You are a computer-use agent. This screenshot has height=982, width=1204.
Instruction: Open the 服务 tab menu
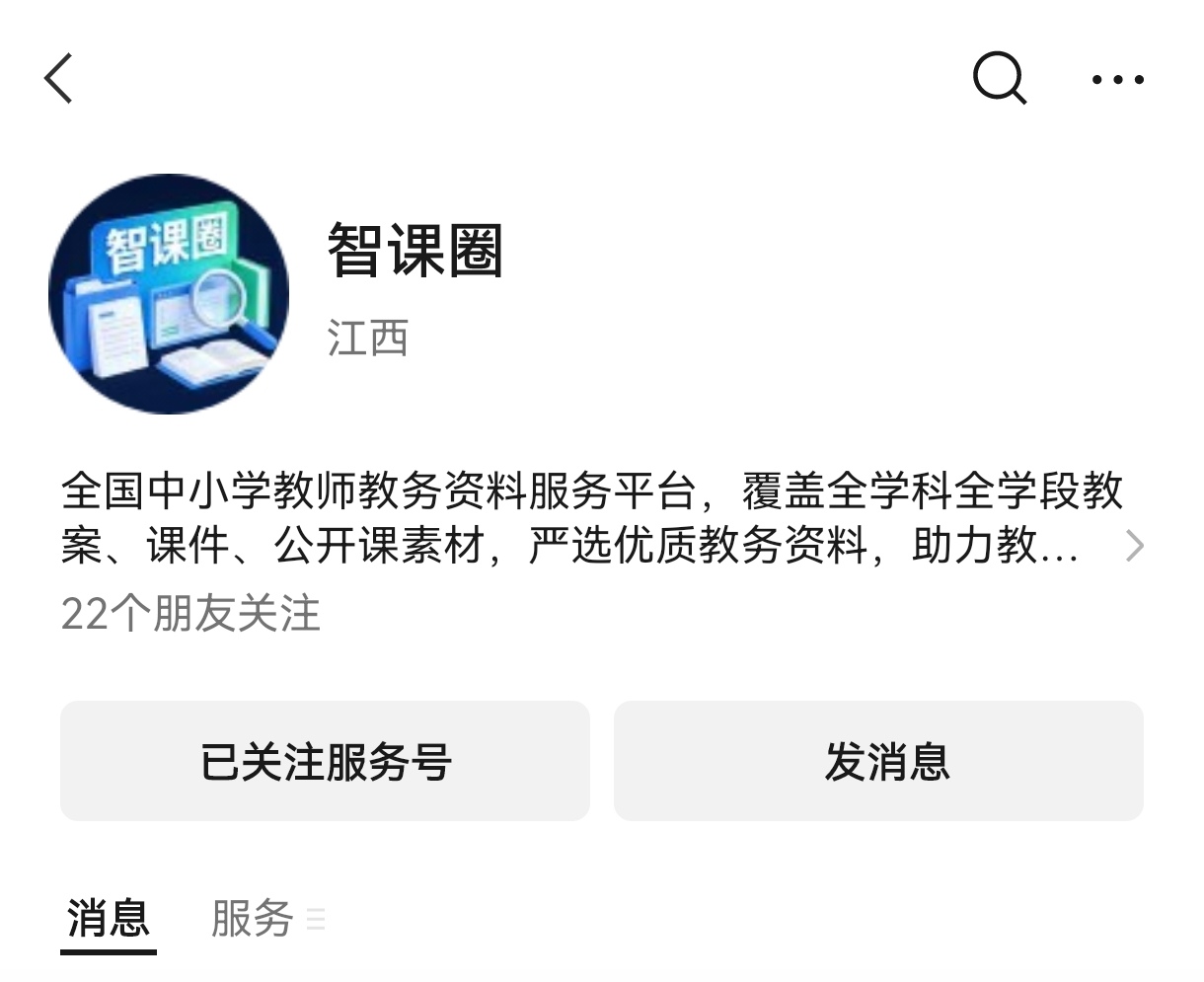[x=266, y=919]
